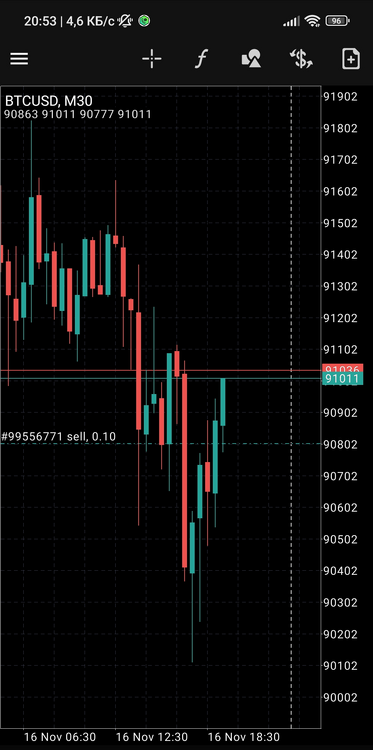Create a new order with plus document icon

pos(351,59)
